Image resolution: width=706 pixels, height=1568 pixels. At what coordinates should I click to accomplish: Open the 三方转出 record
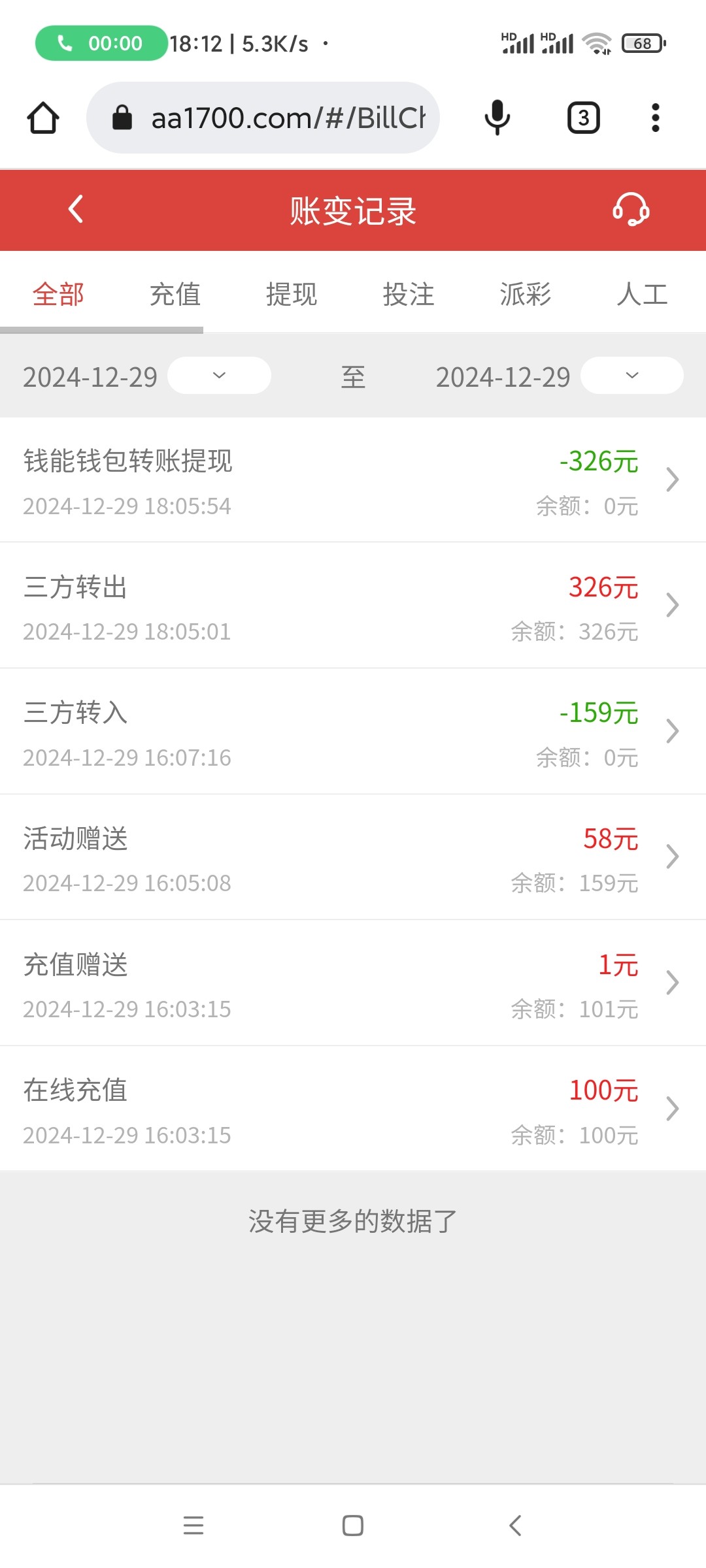[x=353, y=606]
